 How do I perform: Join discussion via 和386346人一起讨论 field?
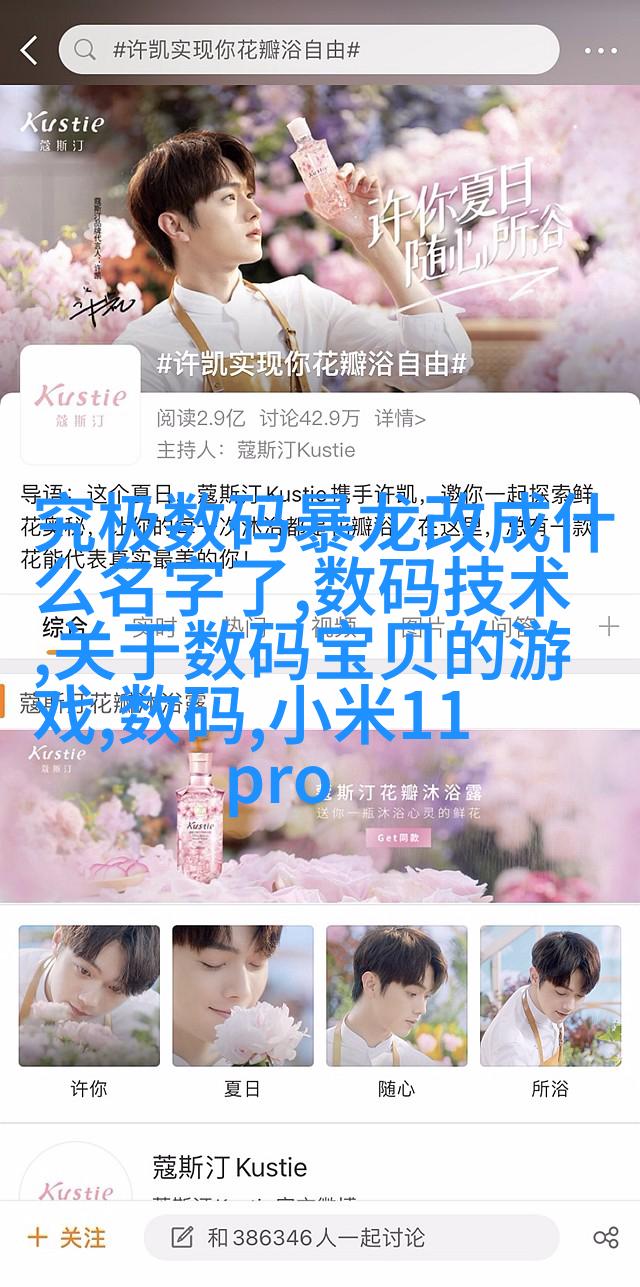tap(350, 1237)
